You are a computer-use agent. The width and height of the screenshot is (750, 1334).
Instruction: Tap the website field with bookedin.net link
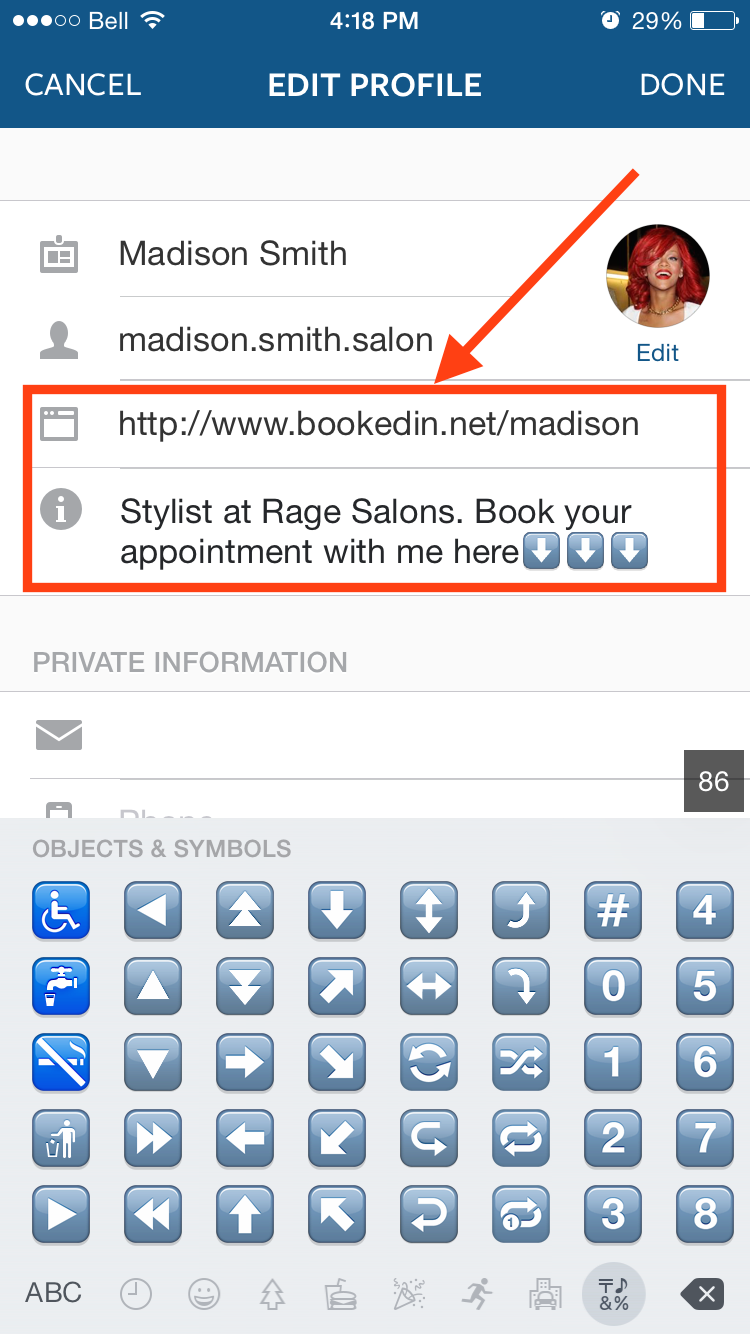378,424
